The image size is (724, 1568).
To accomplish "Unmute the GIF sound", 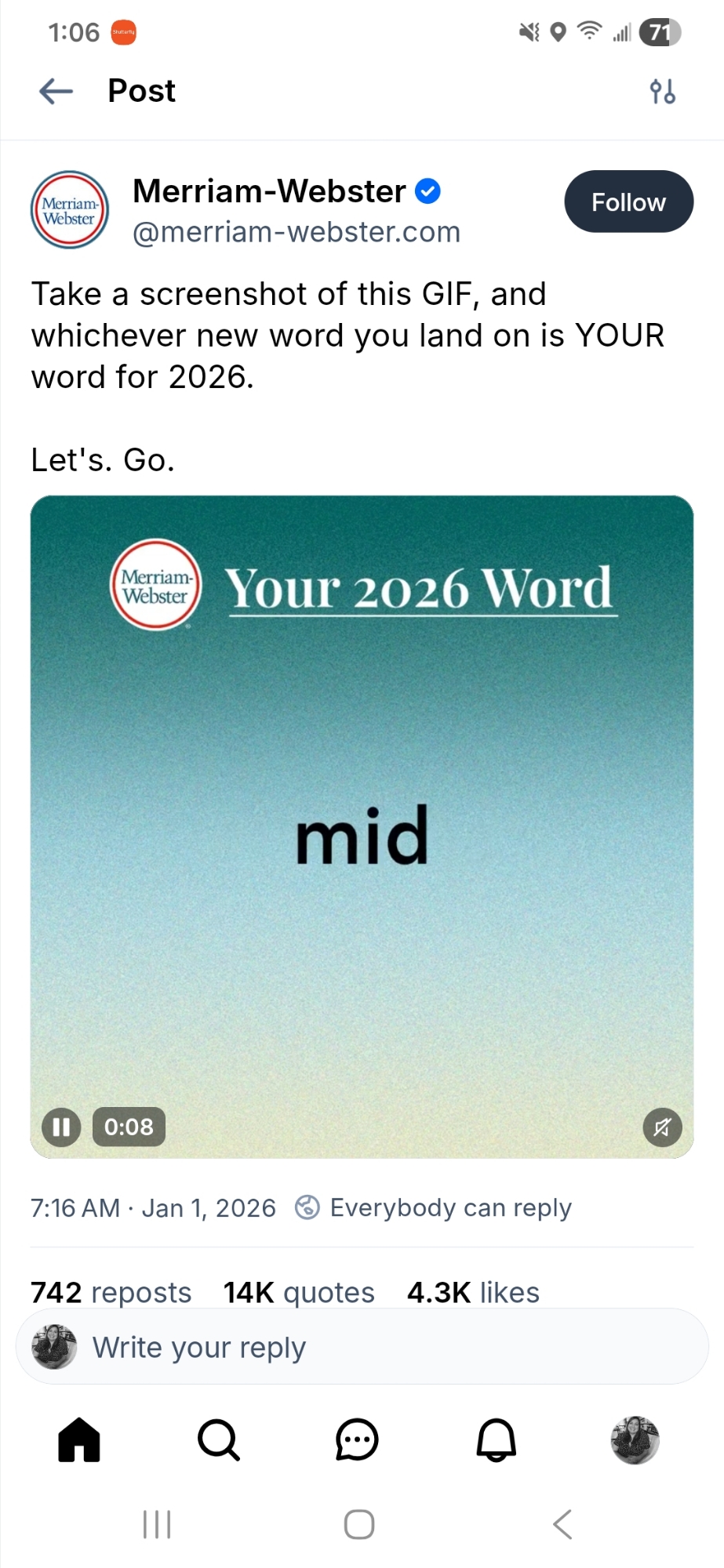I will 662,1127.
